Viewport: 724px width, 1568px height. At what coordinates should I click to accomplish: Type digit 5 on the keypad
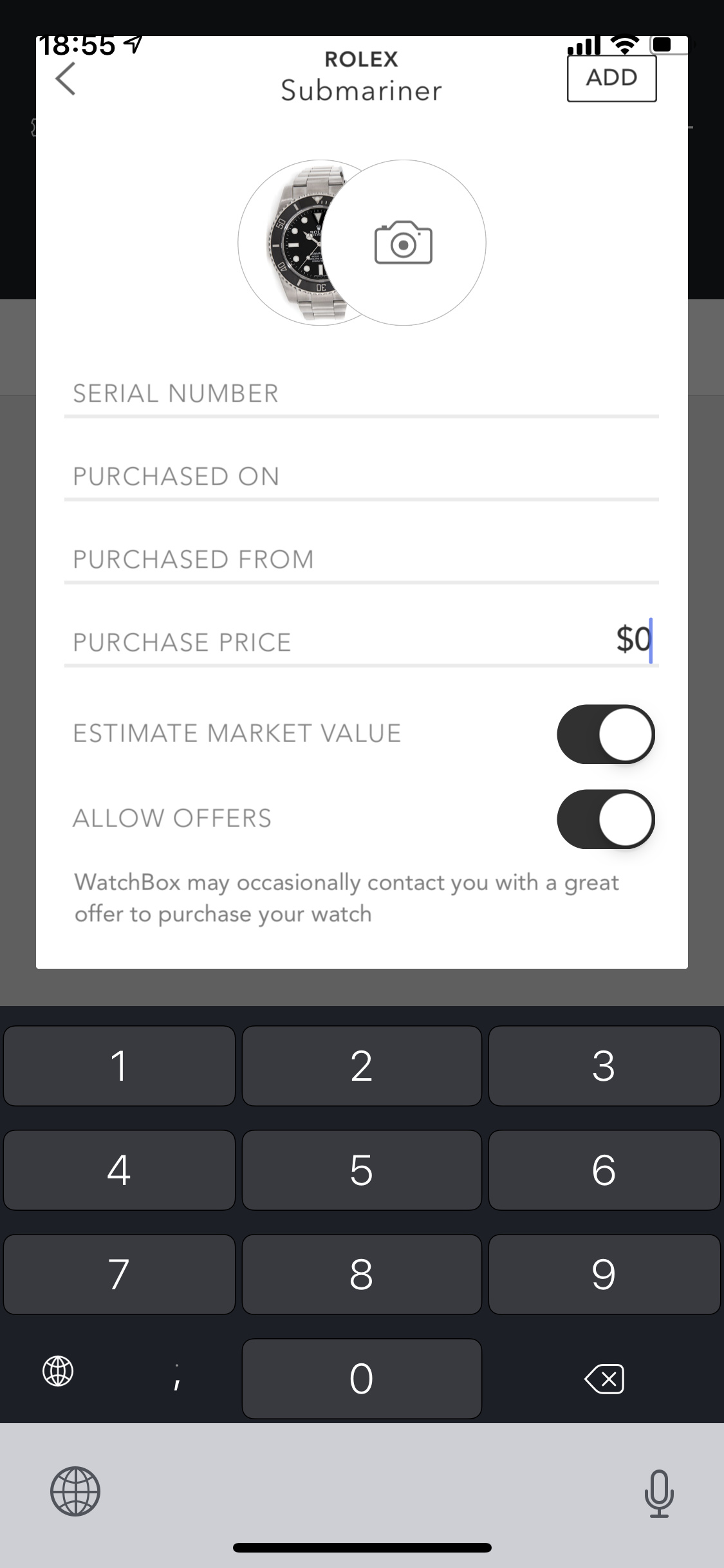[362, 1170]
